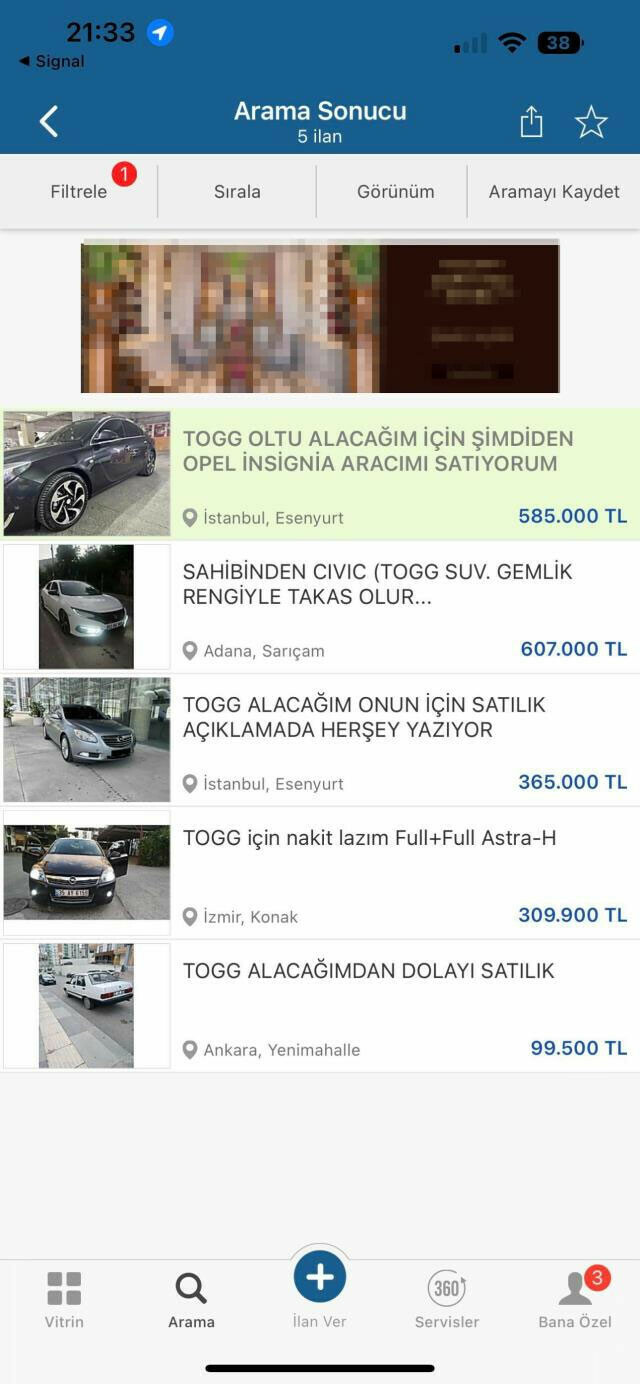This screenshot has height=1384, width=640.
Task: Tap Aramayı Kaydet to save the search
Action: (x=553, y=191)
